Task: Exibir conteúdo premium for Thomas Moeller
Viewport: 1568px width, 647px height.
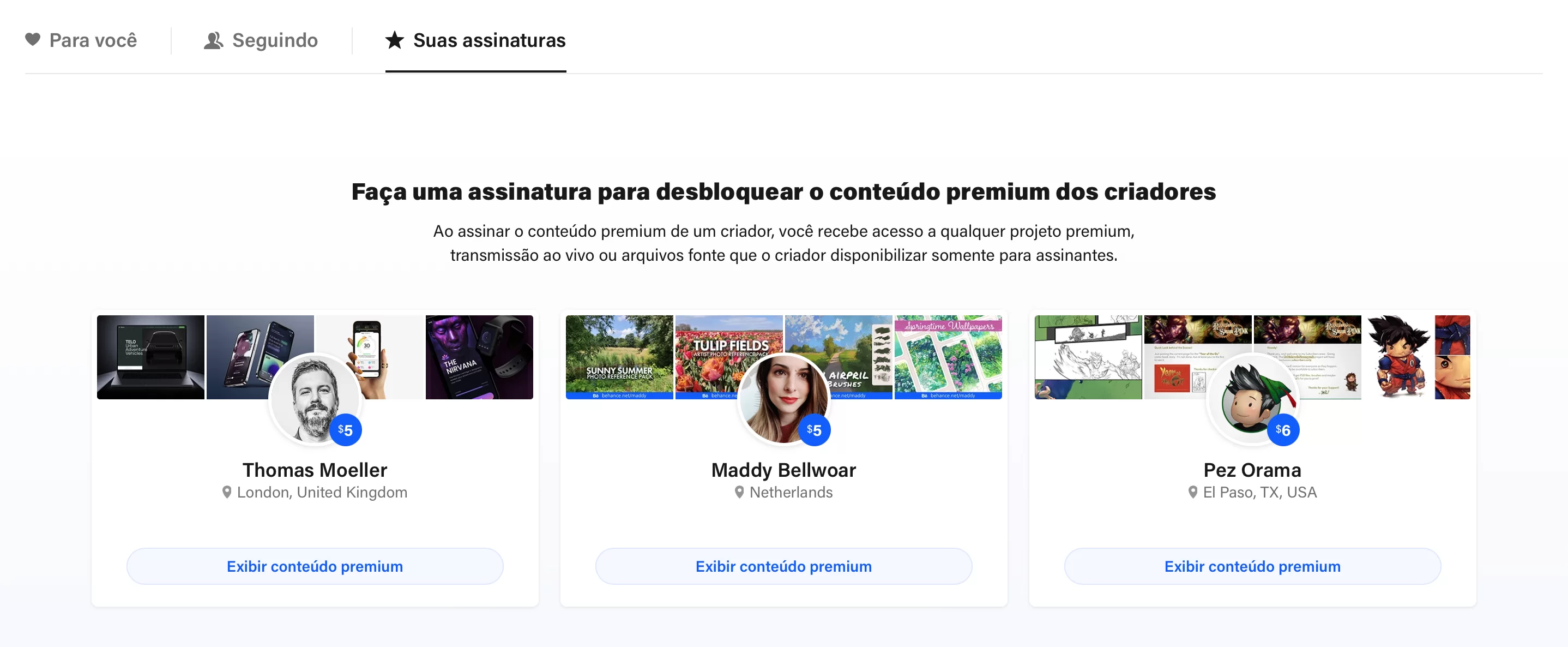Action: [315, 566]
